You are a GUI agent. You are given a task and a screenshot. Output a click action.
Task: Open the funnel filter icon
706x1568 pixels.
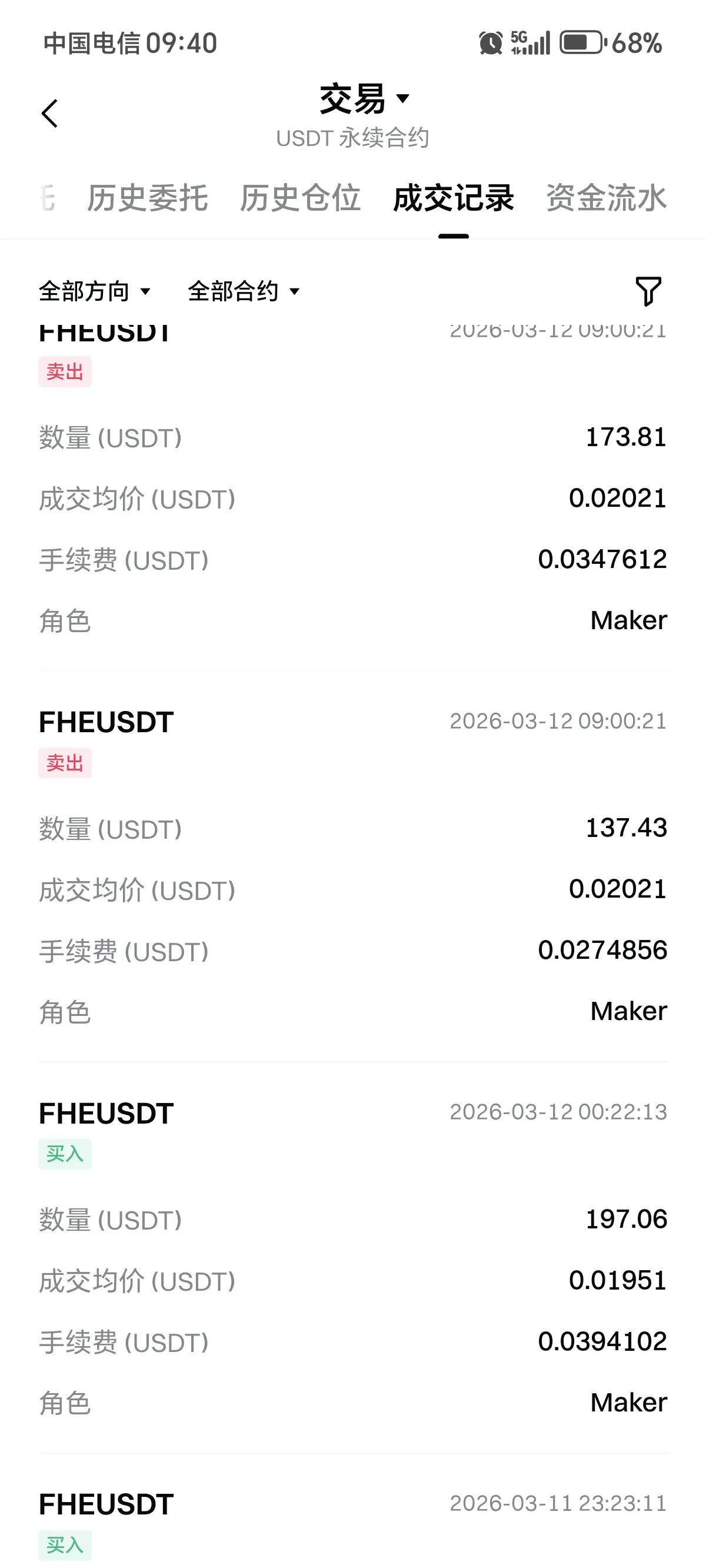(x=648, y=291)
